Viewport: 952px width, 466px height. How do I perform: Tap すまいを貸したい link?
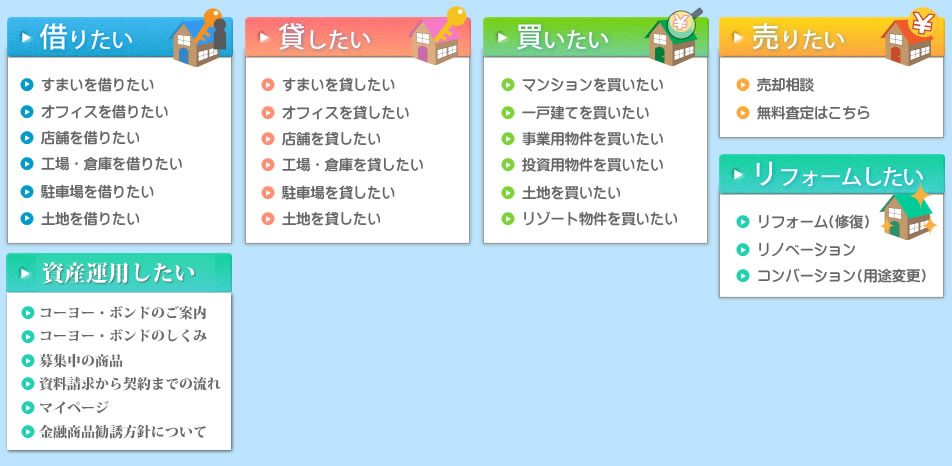point(338,85)
